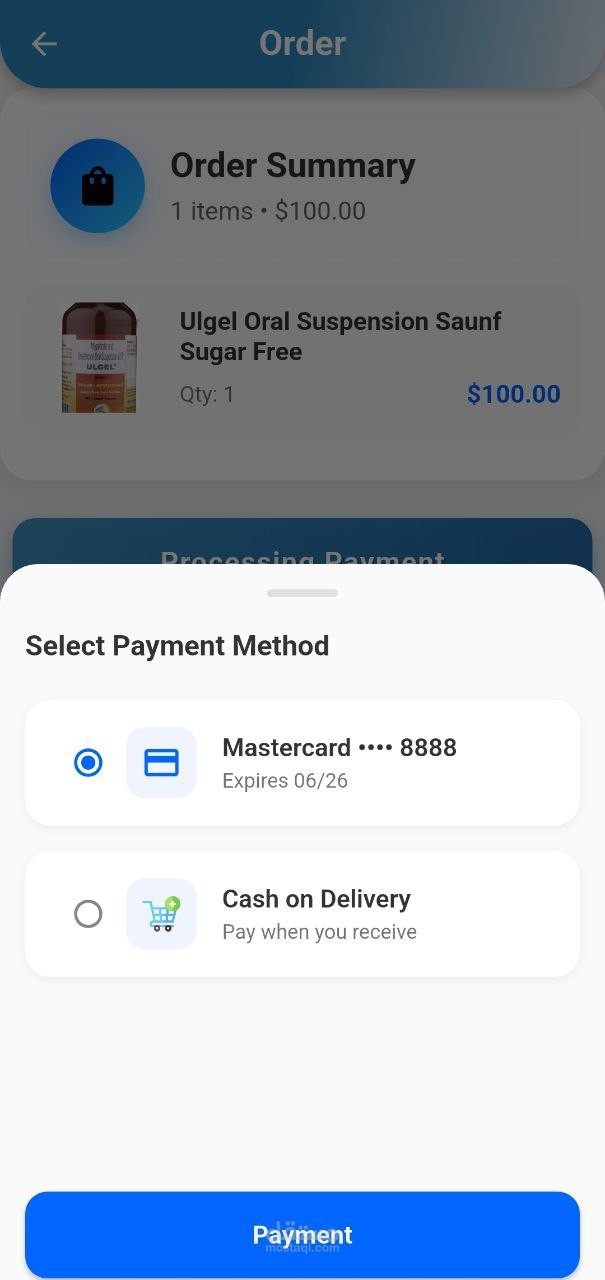Open the Ulgel Oral Suspension item card
Screen dimensions: 605x1280
tap(302, 358)
